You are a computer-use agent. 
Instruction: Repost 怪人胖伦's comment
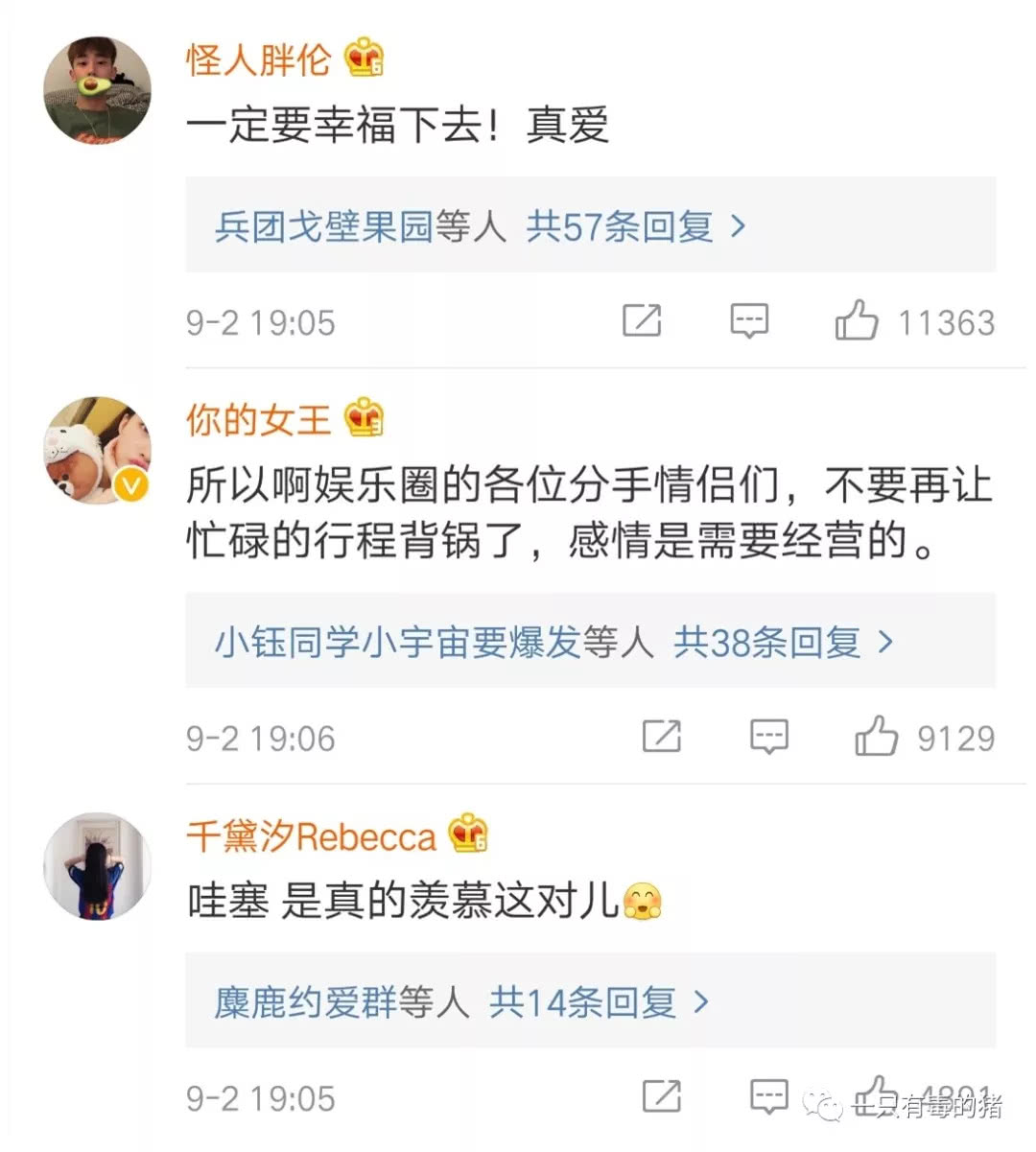click(642, 320)
